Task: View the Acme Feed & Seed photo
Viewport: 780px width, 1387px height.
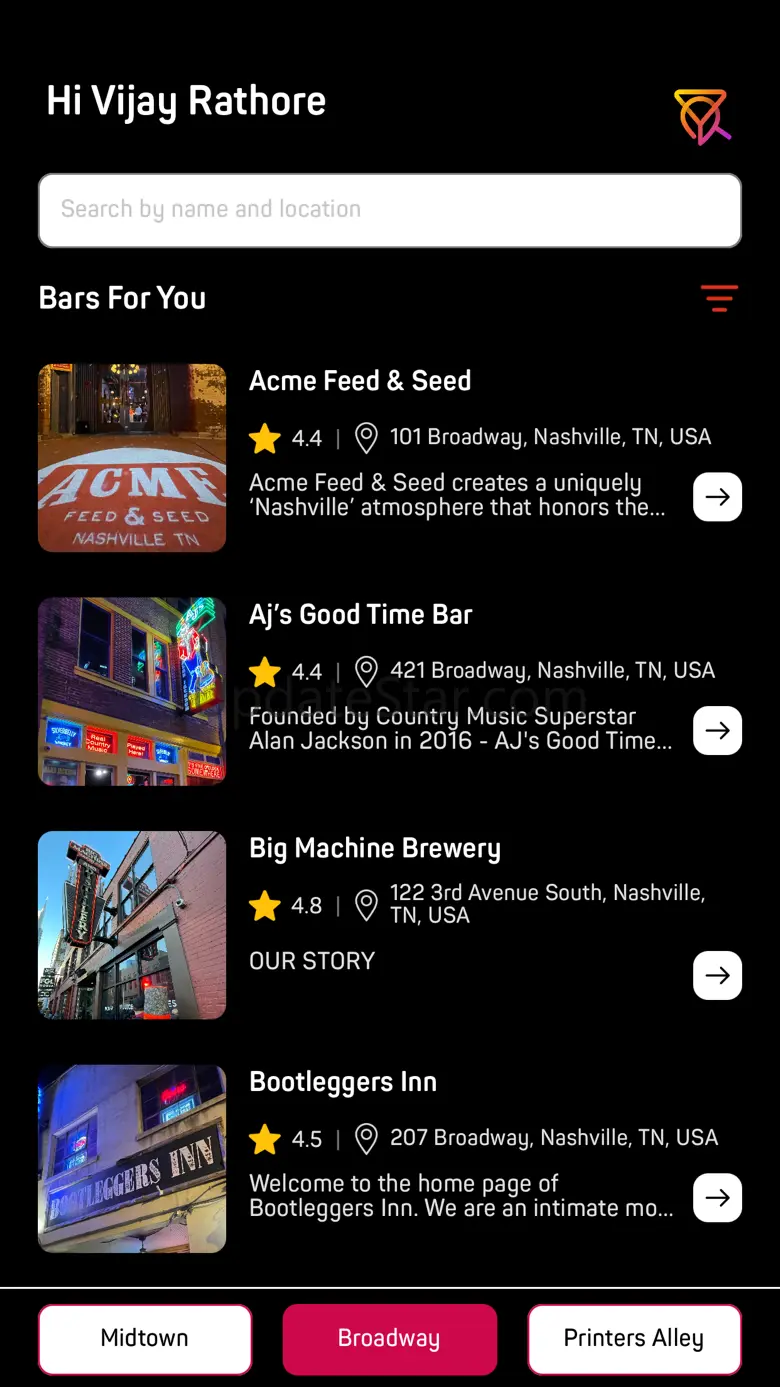Action: point(132,458)
